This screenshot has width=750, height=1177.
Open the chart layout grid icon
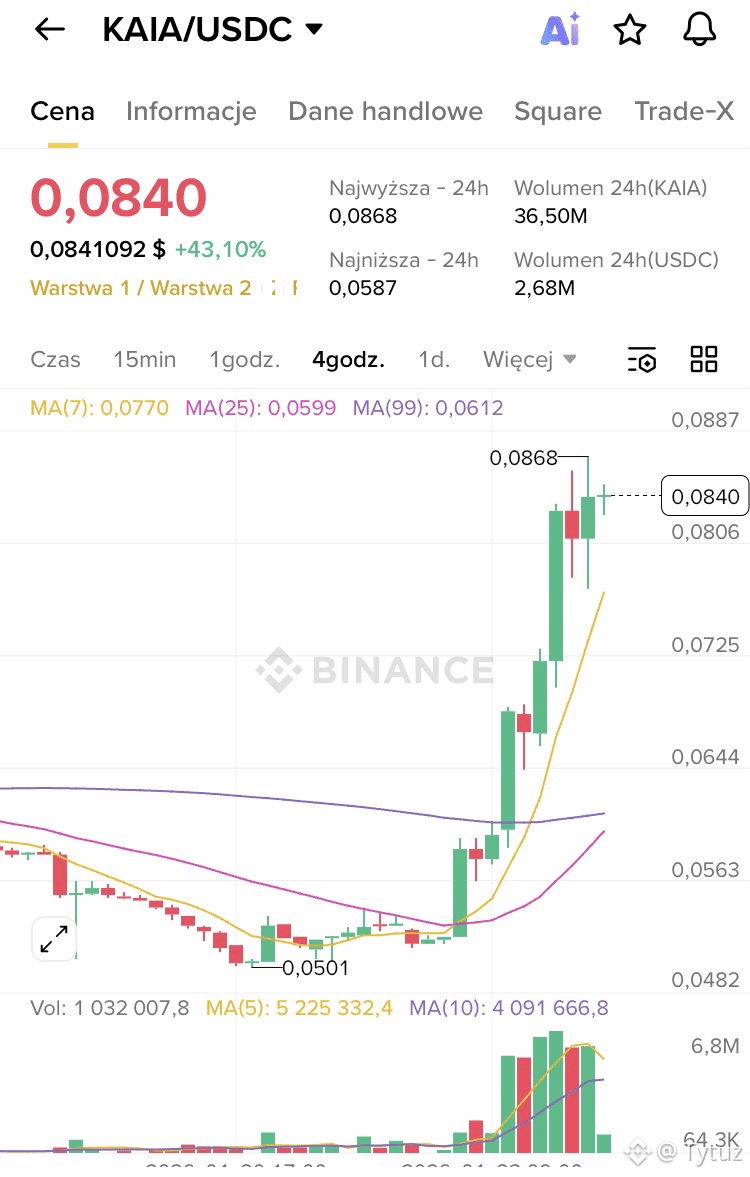click(x=704, y=359)
